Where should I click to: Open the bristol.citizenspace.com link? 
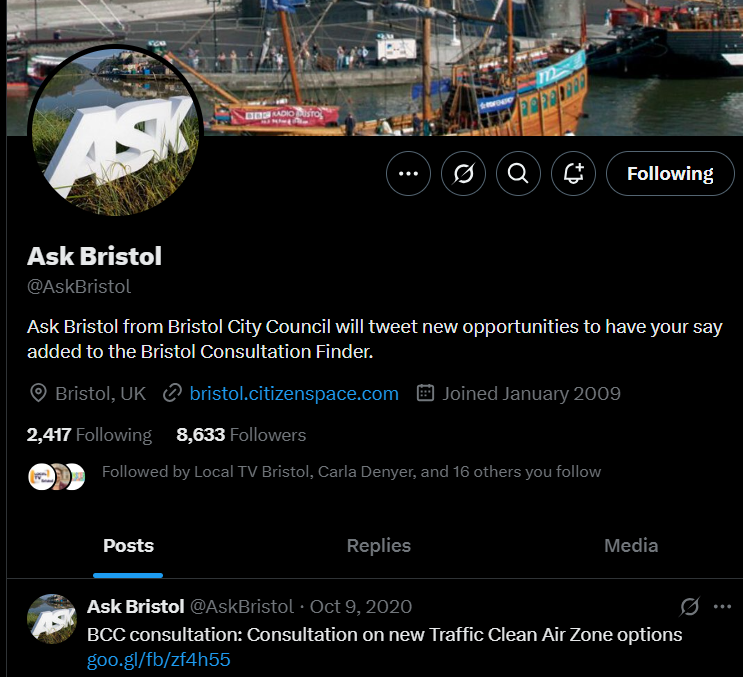(294, 393)
